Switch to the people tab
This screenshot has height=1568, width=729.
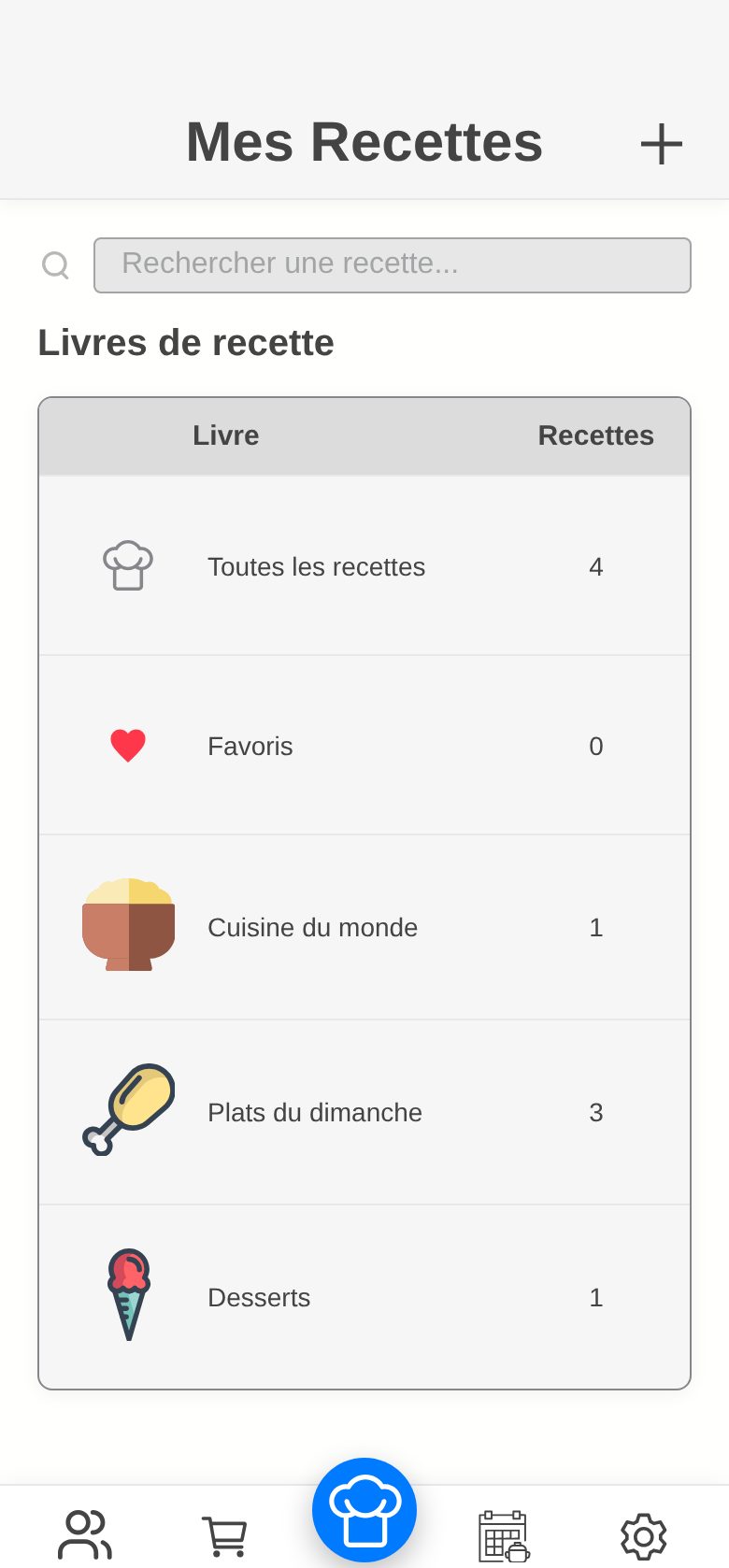coord(85,1534)
